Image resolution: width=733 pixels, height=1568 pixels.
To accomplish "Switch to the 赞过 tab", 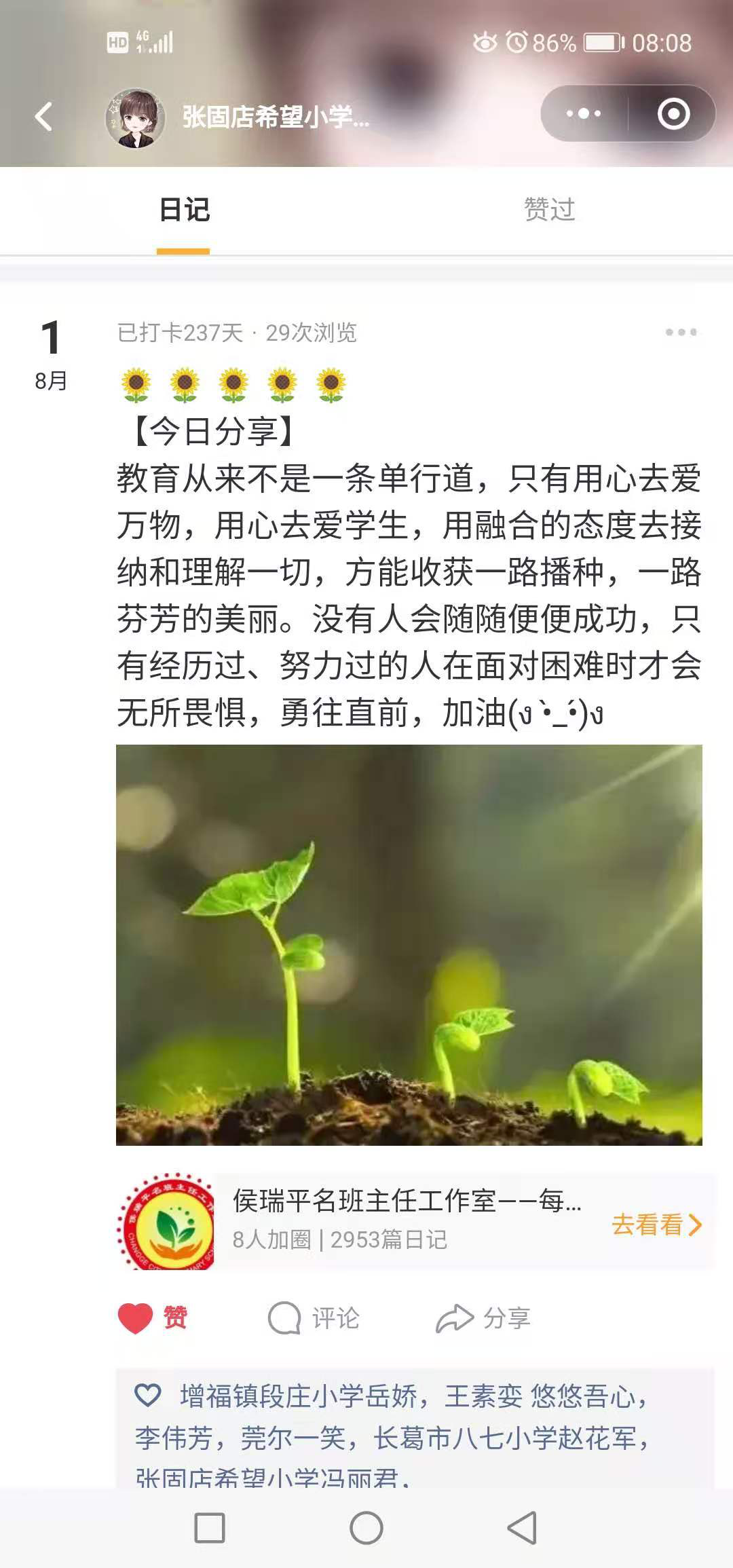I will click(549, 210).
